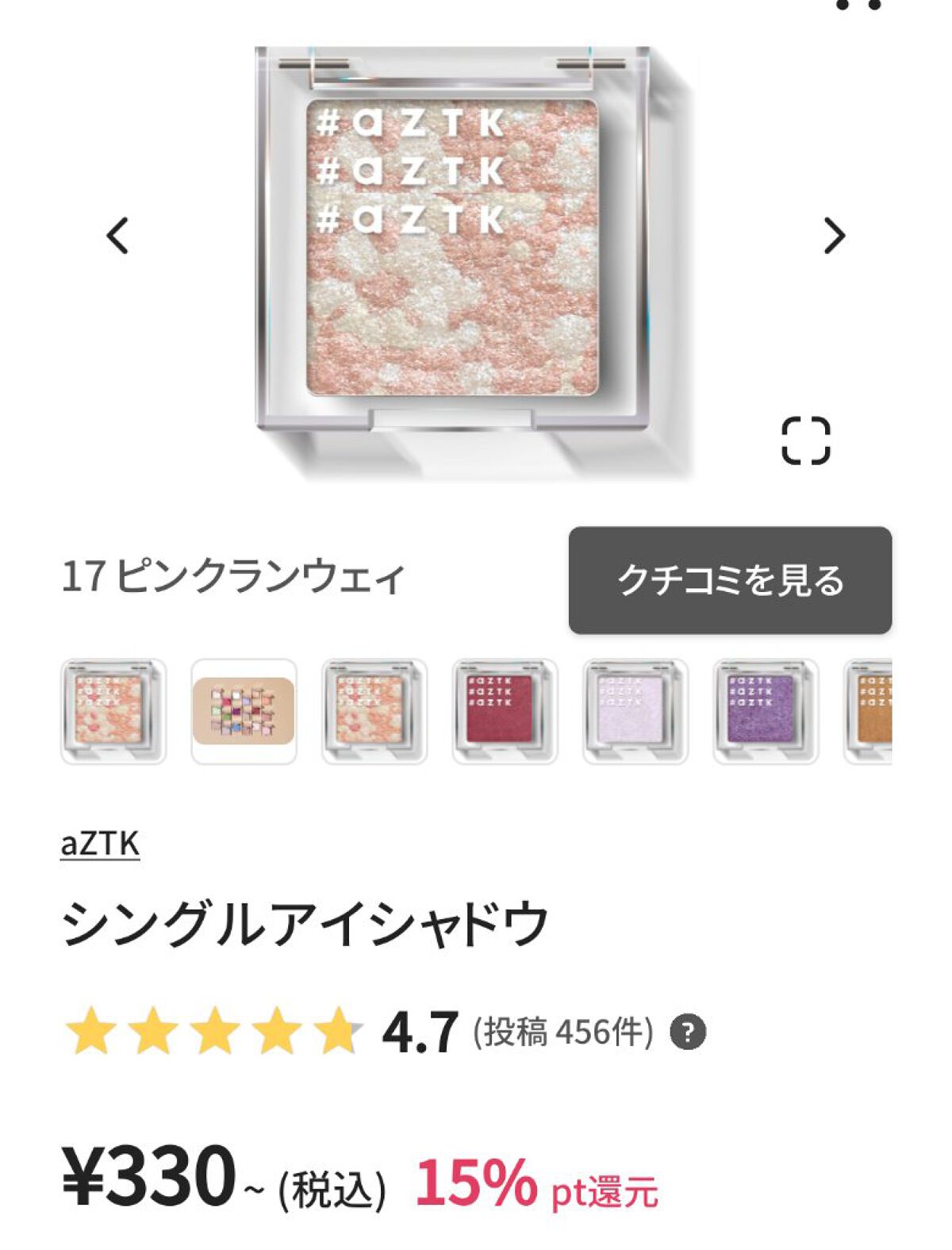Select the purple eyeshadow variant
Screen dimensions: 952x1250
coord(765,711)
